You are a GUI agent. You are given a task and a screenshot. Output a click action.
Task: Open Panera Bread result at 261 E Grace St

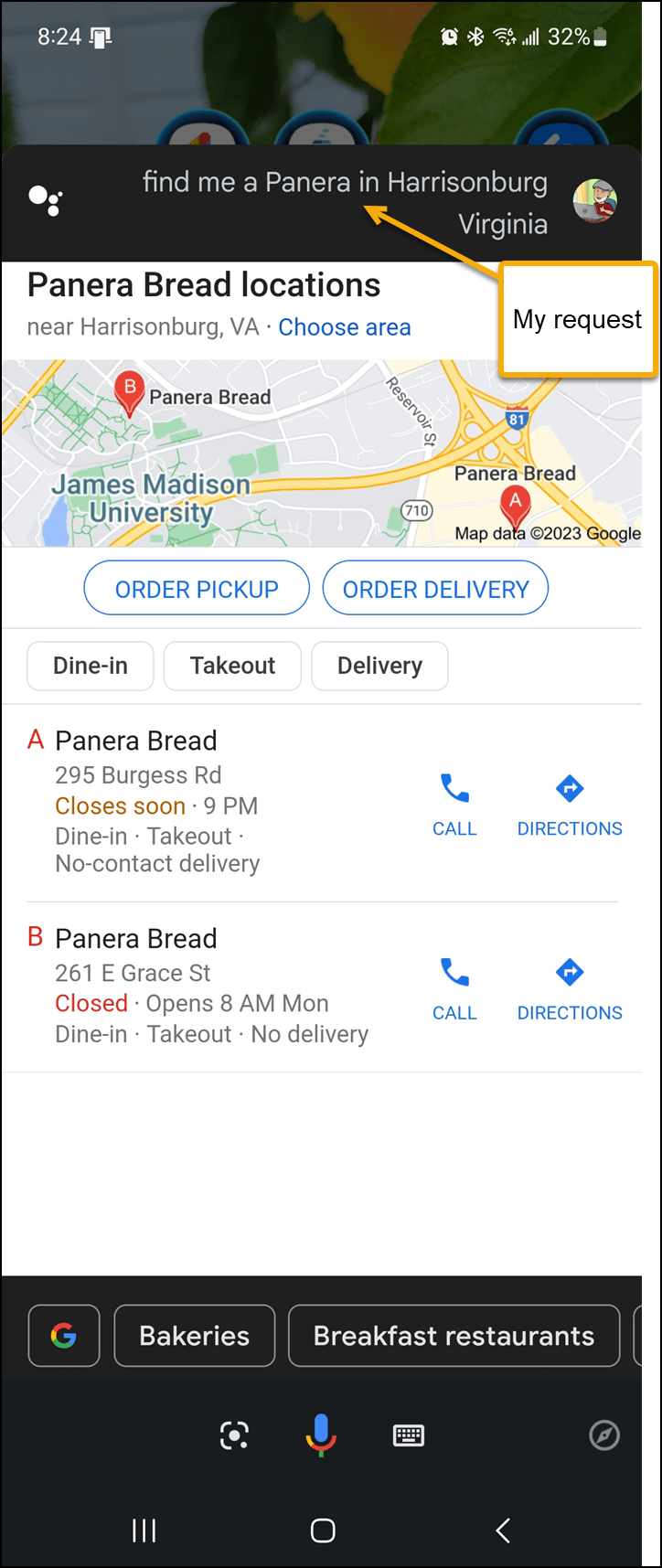tap(135, 939)
